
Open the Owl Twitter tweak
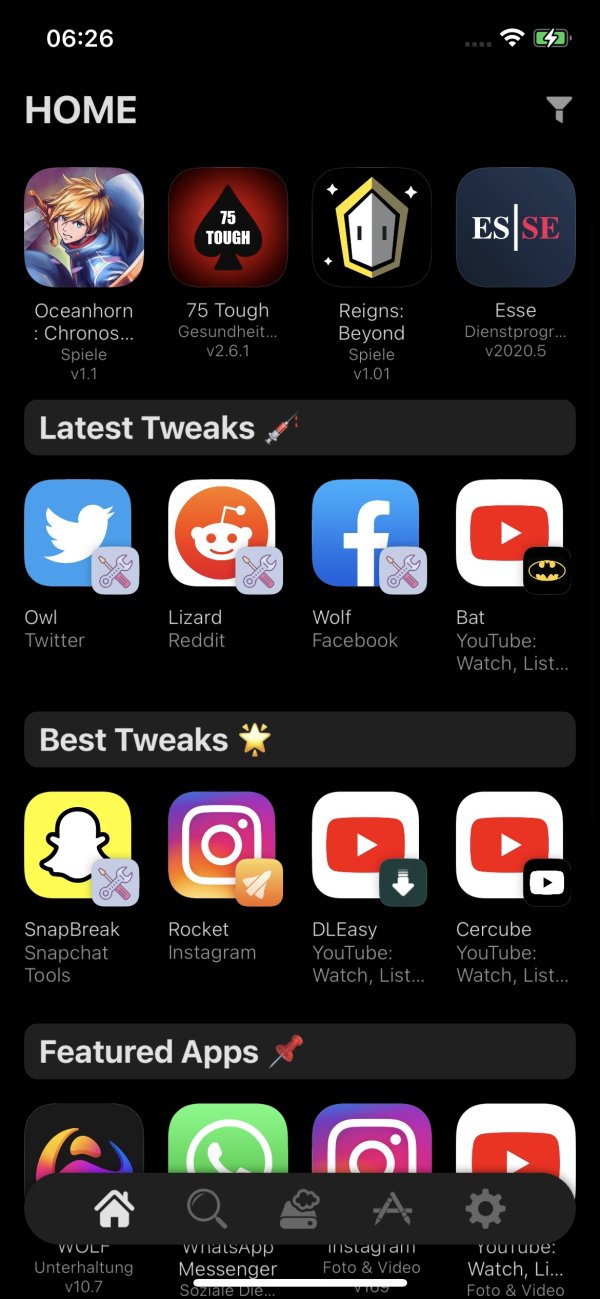[x=78, y=533]
